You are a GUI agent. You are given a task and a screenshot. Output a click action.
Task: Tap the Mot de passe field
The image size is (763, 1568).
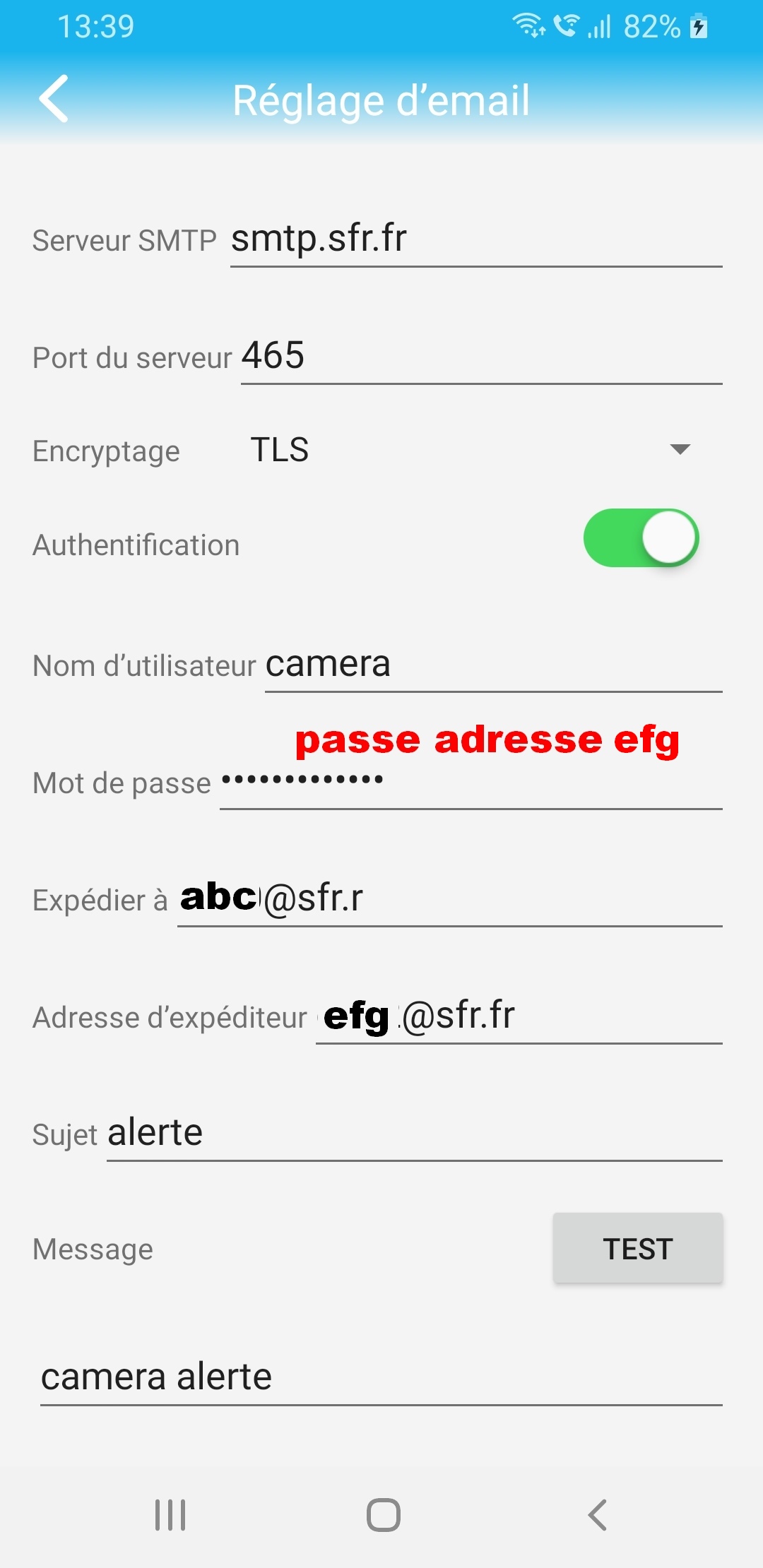[473, 783]
